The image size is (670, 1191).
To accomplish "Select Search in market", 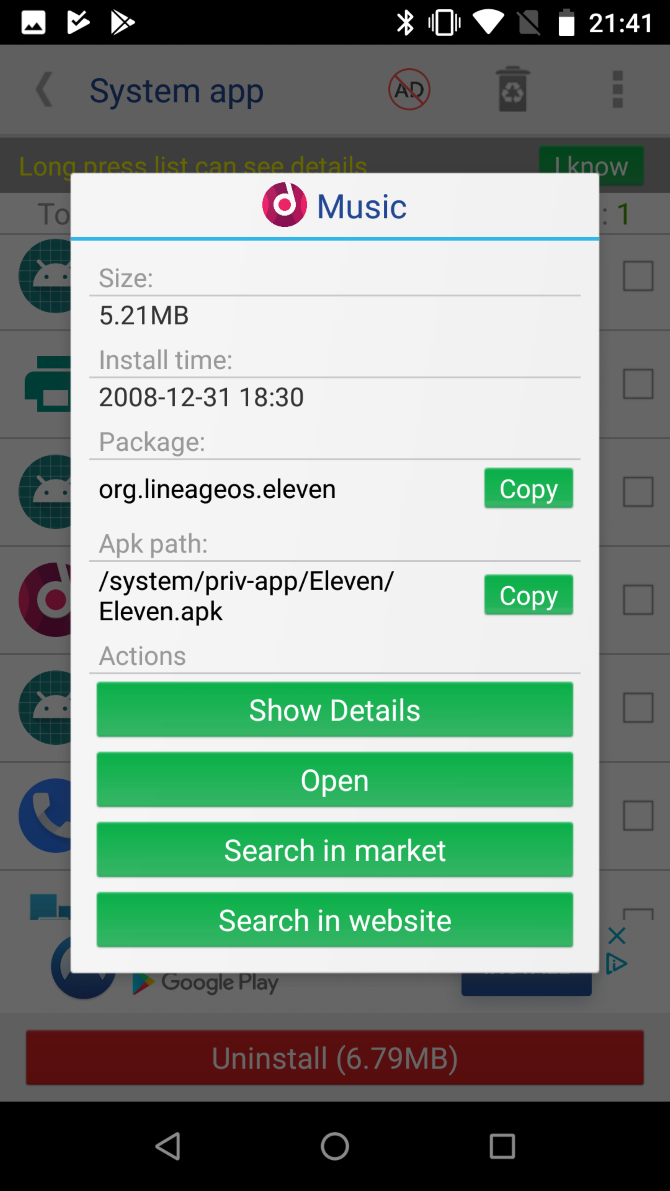I will coord(334,850).
